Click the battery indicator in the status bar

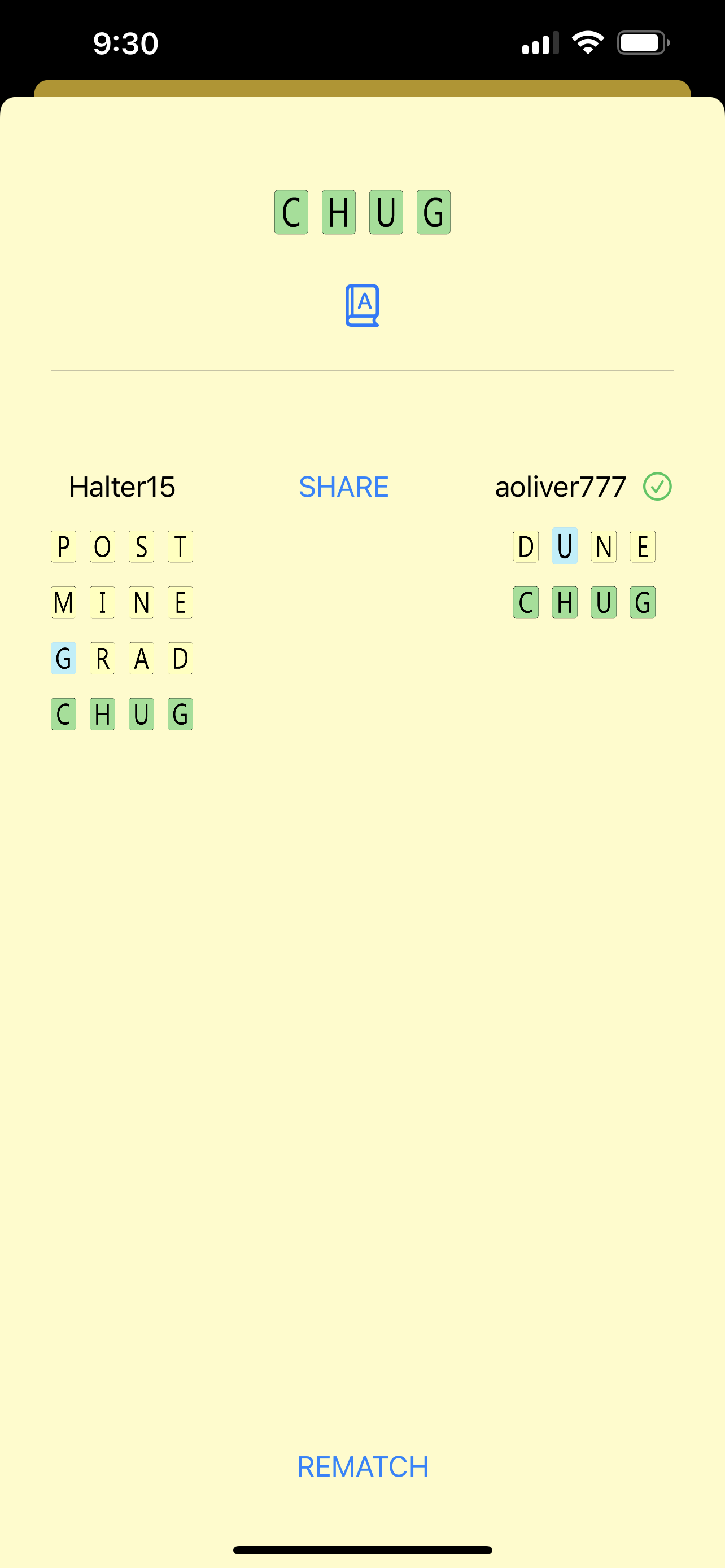click(x=643, y=42)
